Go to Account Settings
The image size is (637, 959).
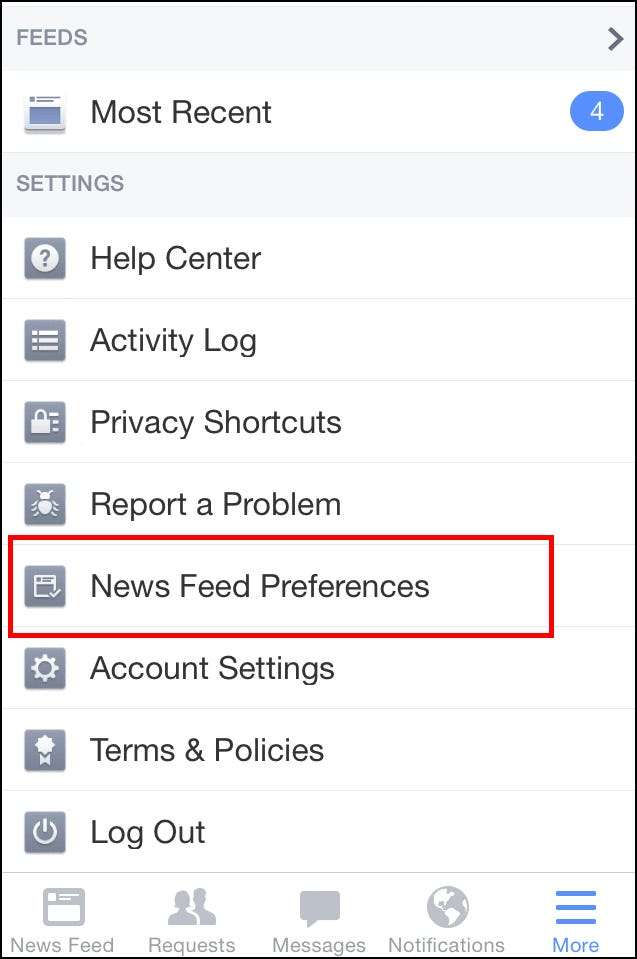click(x=212, y=668)
